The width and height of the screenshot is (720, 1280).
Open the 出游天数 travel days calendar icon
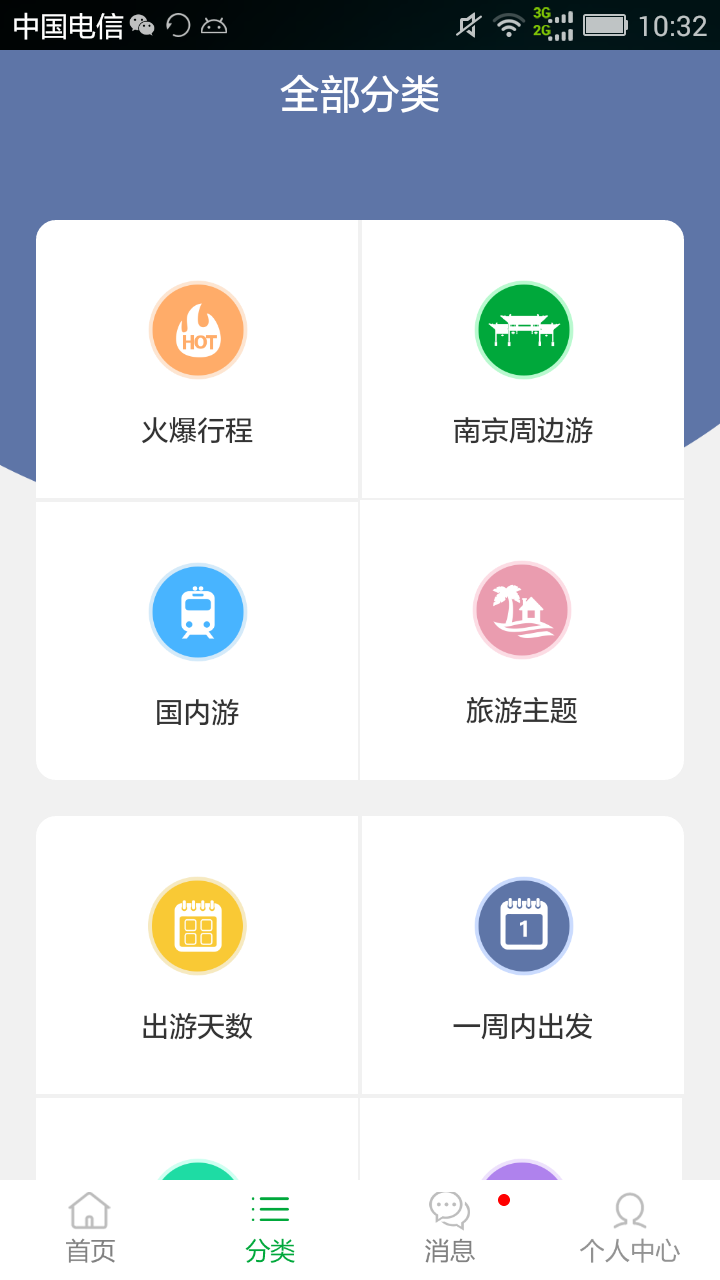click(197, 925)
